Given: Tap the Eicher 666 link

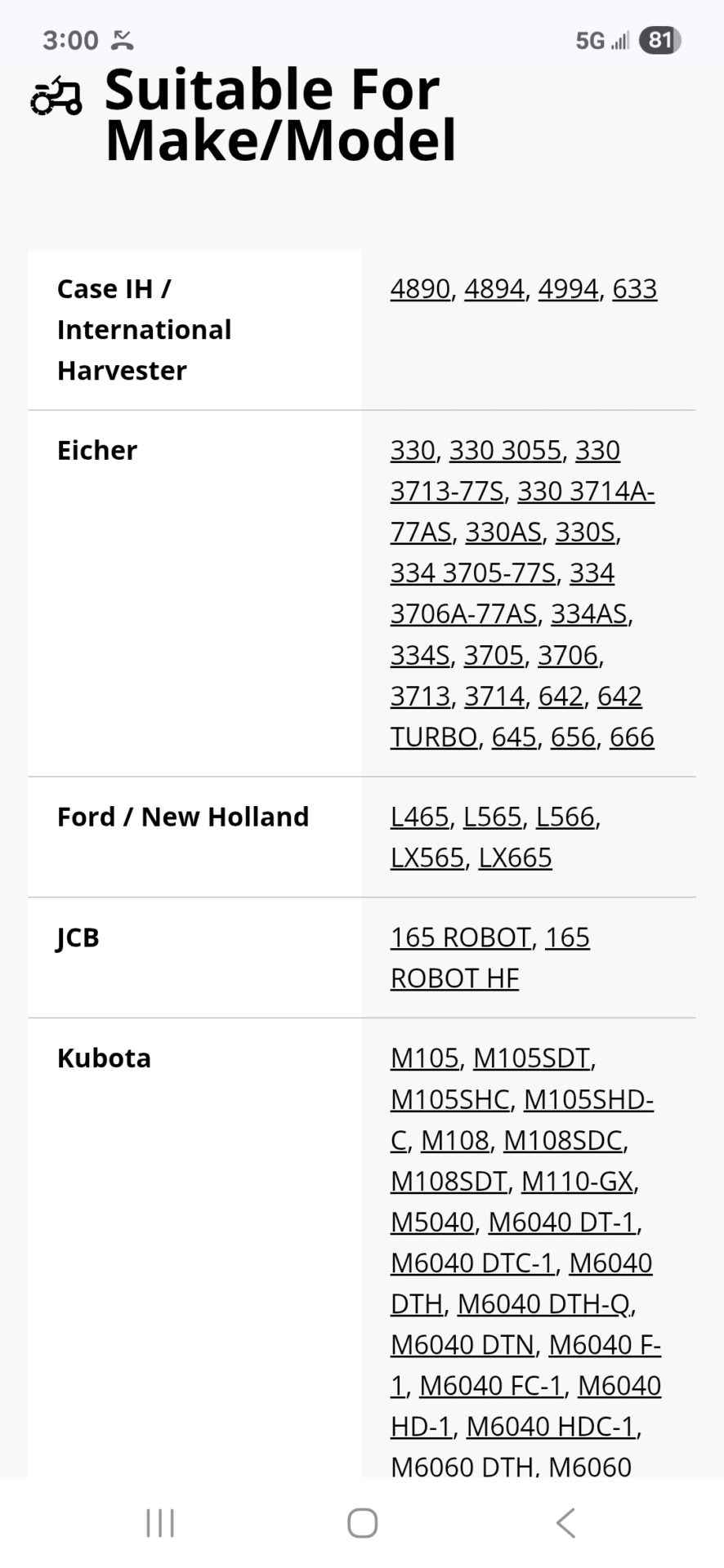Looking at the screenshot, I should point(632,737).
